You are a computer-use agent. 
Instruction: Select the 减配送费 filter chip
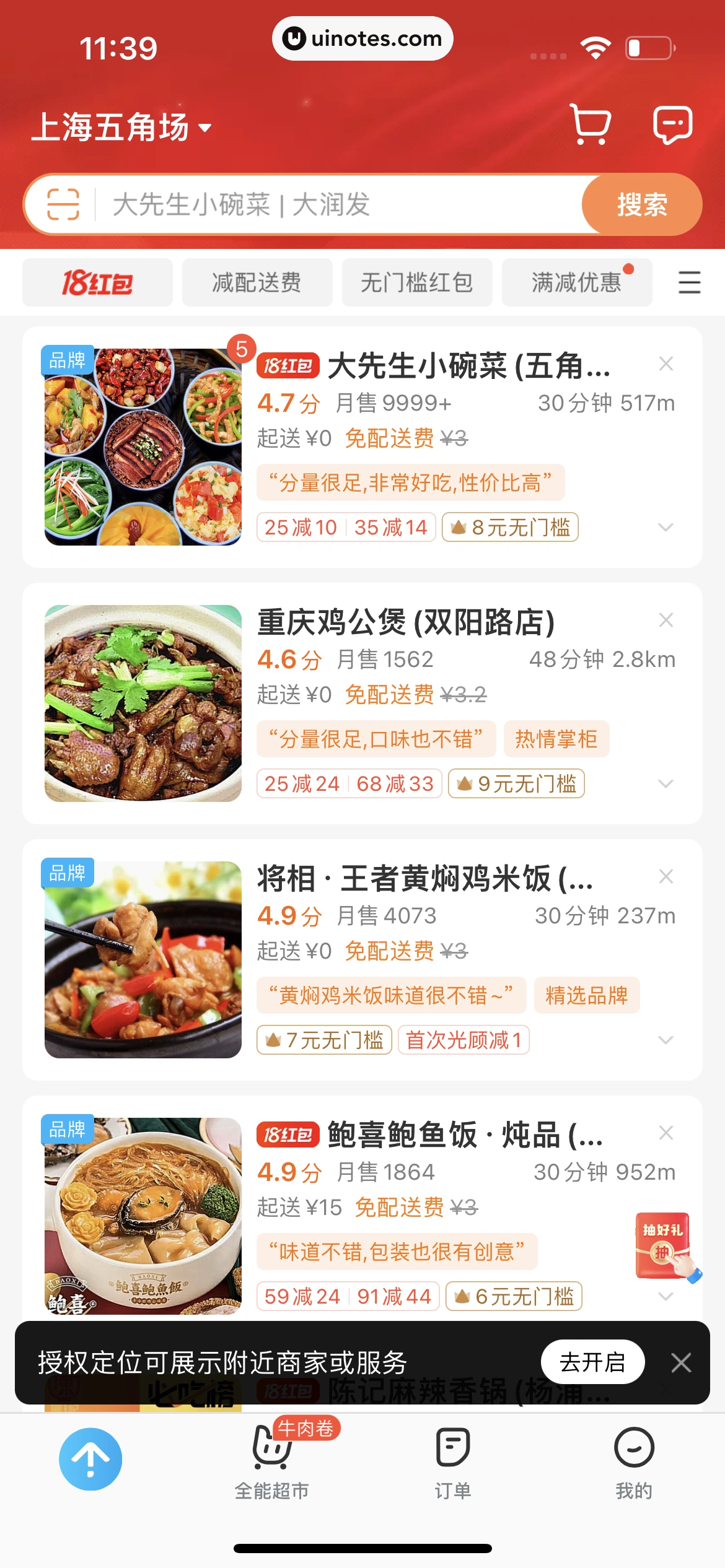click(x=257, y=283)
